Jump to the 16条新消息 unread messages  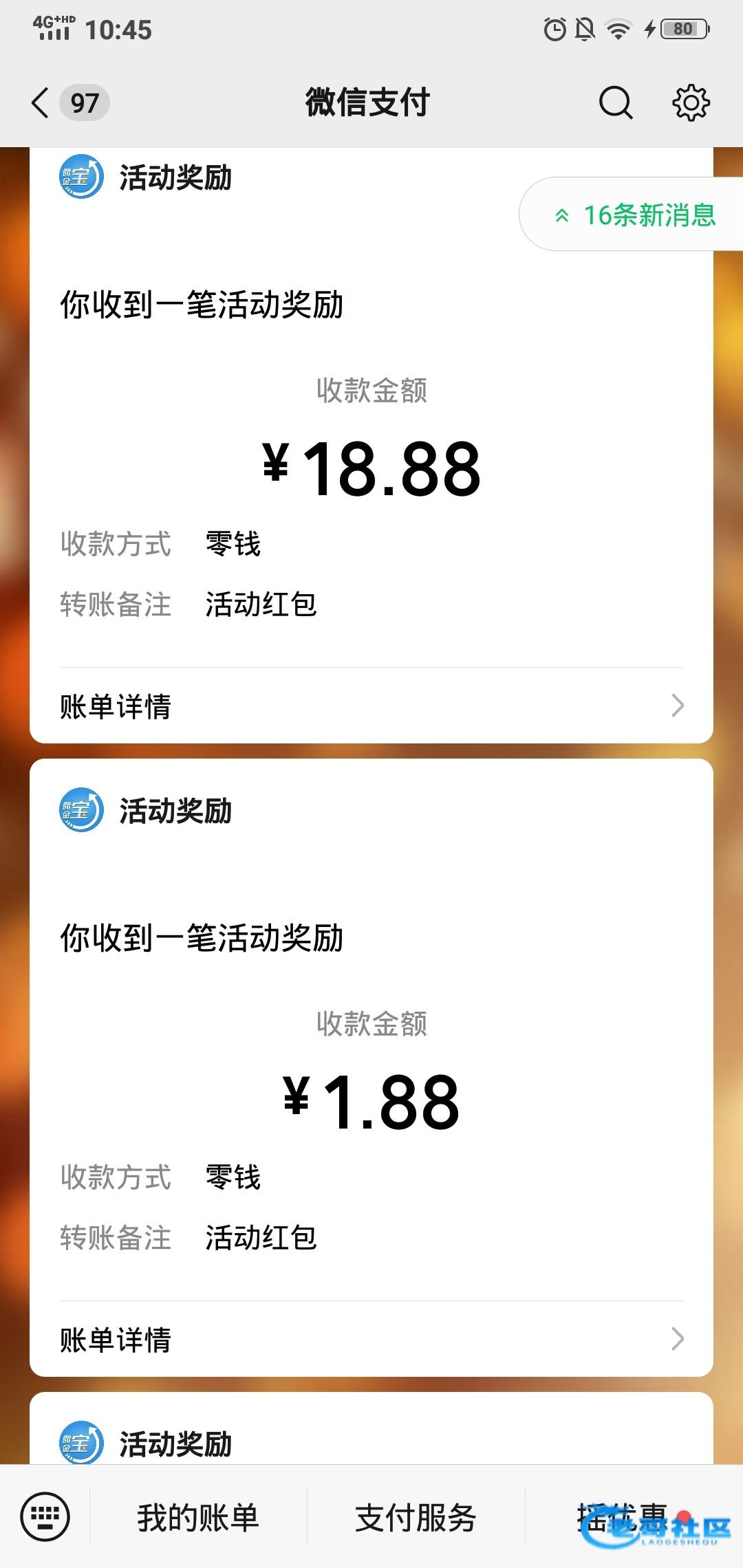[633, 215]
